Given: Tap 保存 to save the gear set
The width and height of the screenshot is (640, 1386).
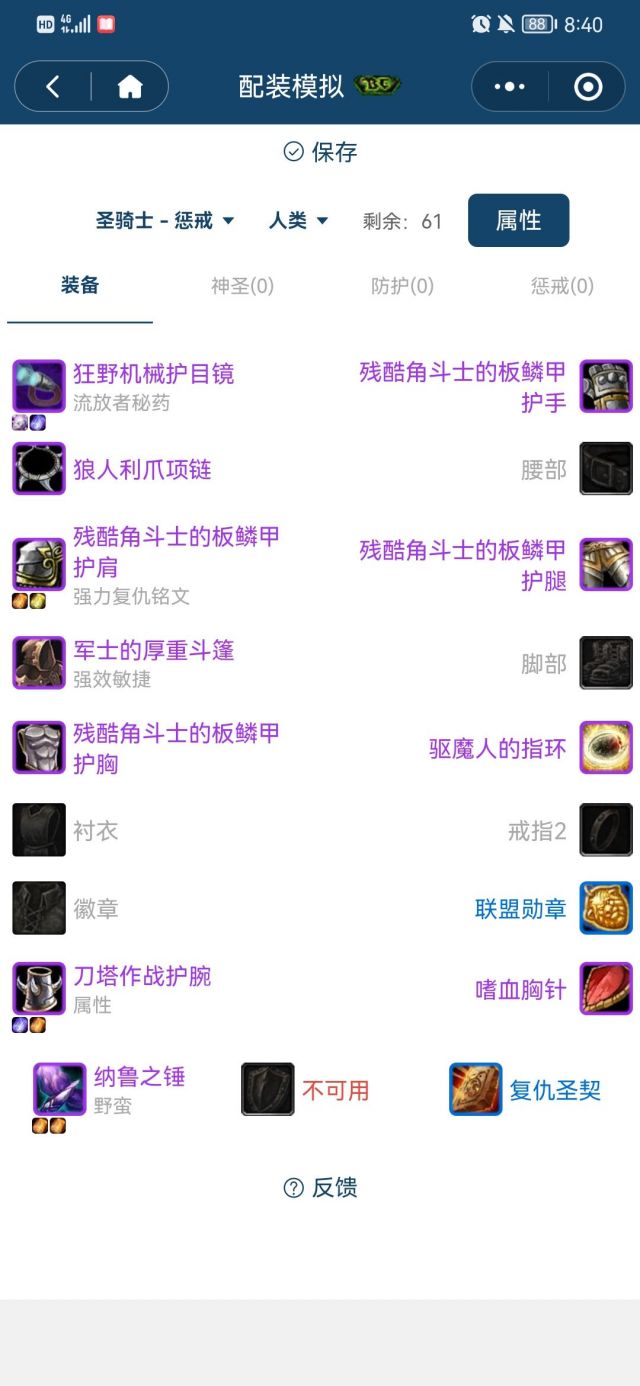Looking at the screenshot, I should click(320, 152).
